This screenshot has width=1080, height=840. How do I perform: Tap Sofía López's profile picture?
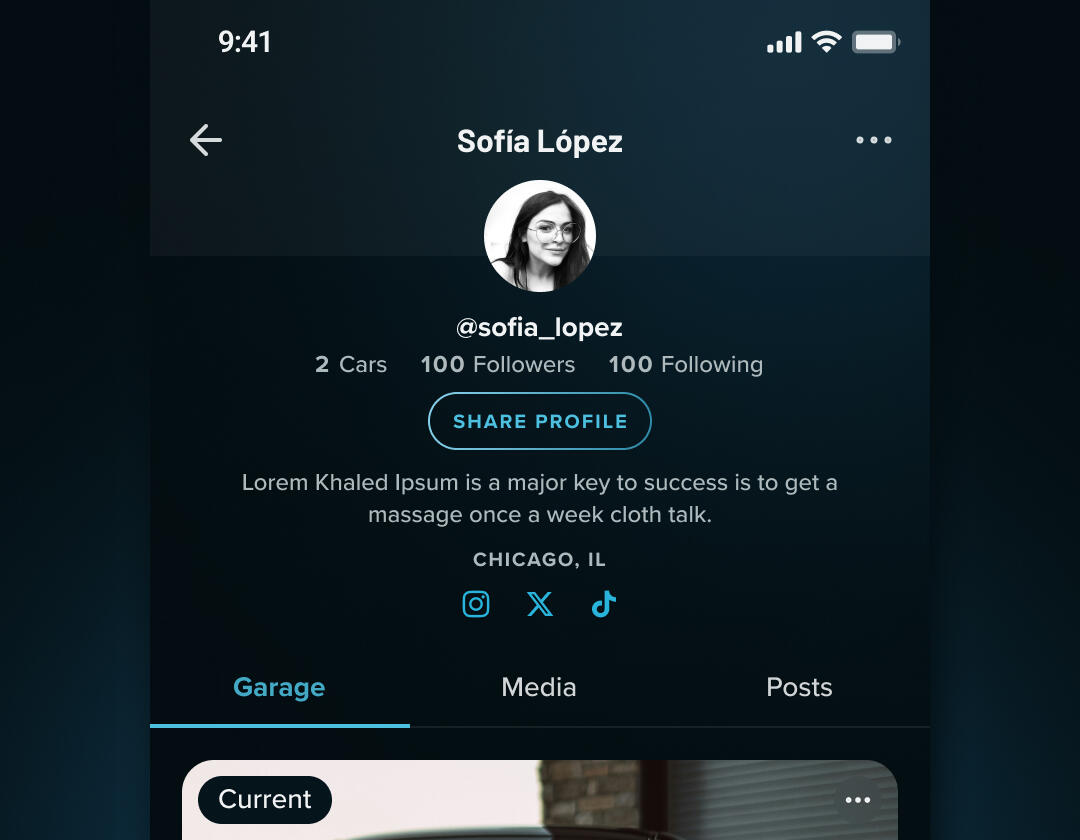pos(540,236)
